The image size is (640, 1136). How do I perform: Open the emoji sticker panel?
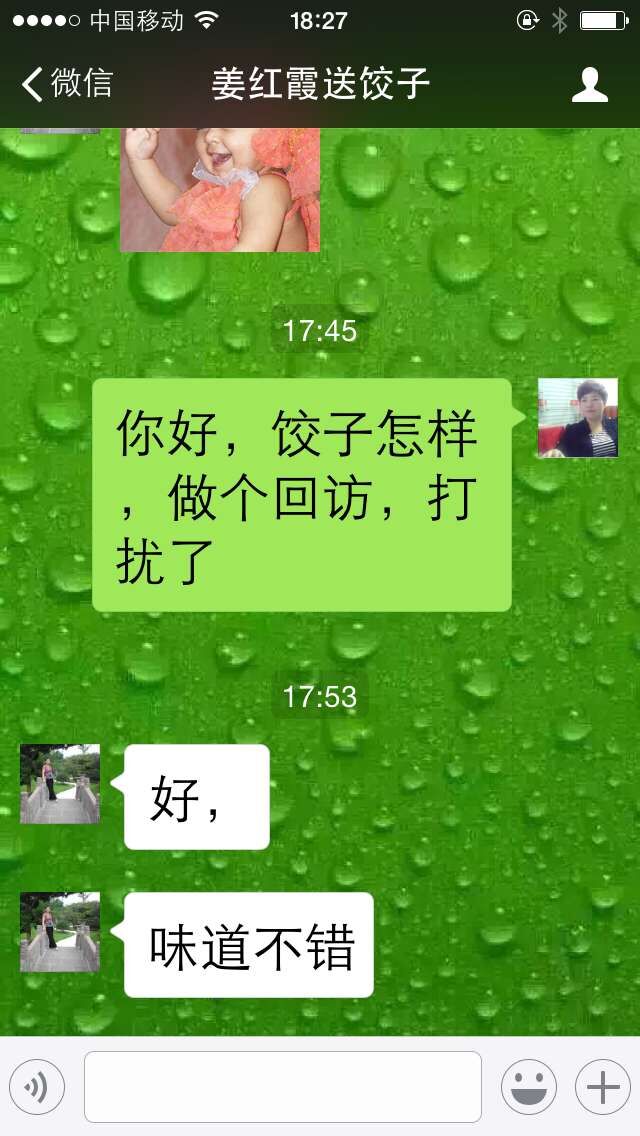pos(528,1087)
